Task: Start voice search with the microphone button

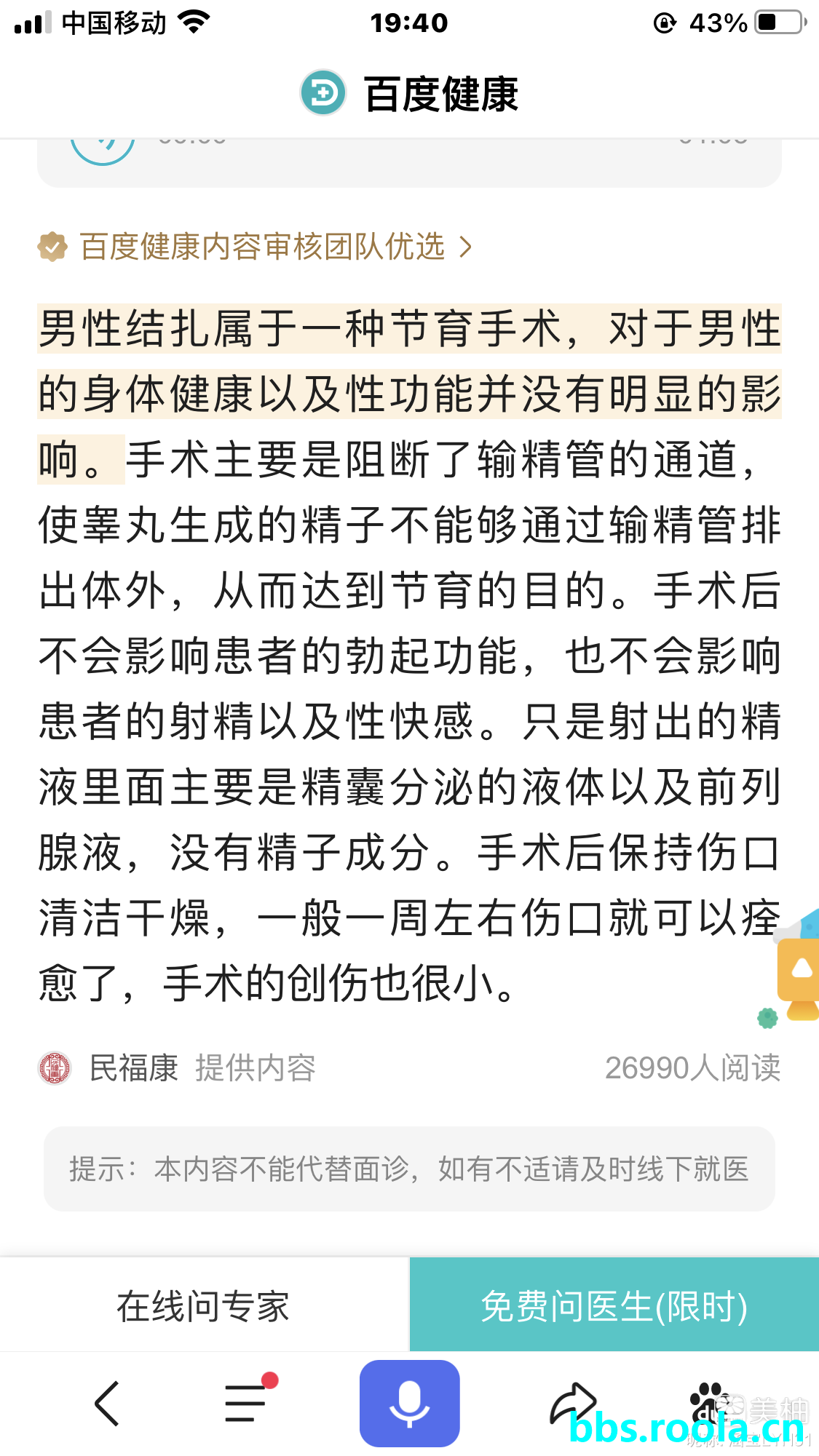Action: click(x=409, y=1403)
